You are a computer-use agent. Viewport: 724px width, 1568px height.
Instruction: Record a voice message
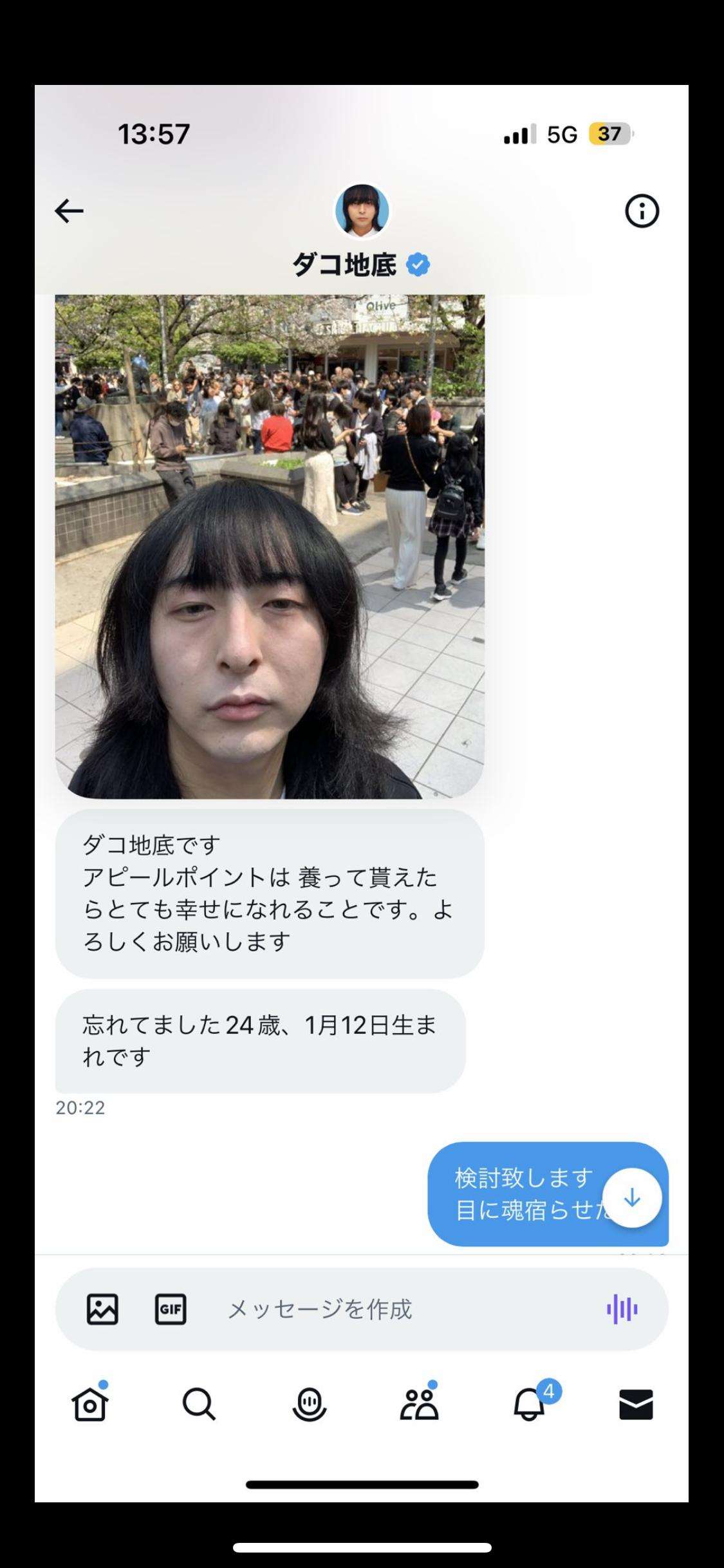click(x=622, y=1309)
